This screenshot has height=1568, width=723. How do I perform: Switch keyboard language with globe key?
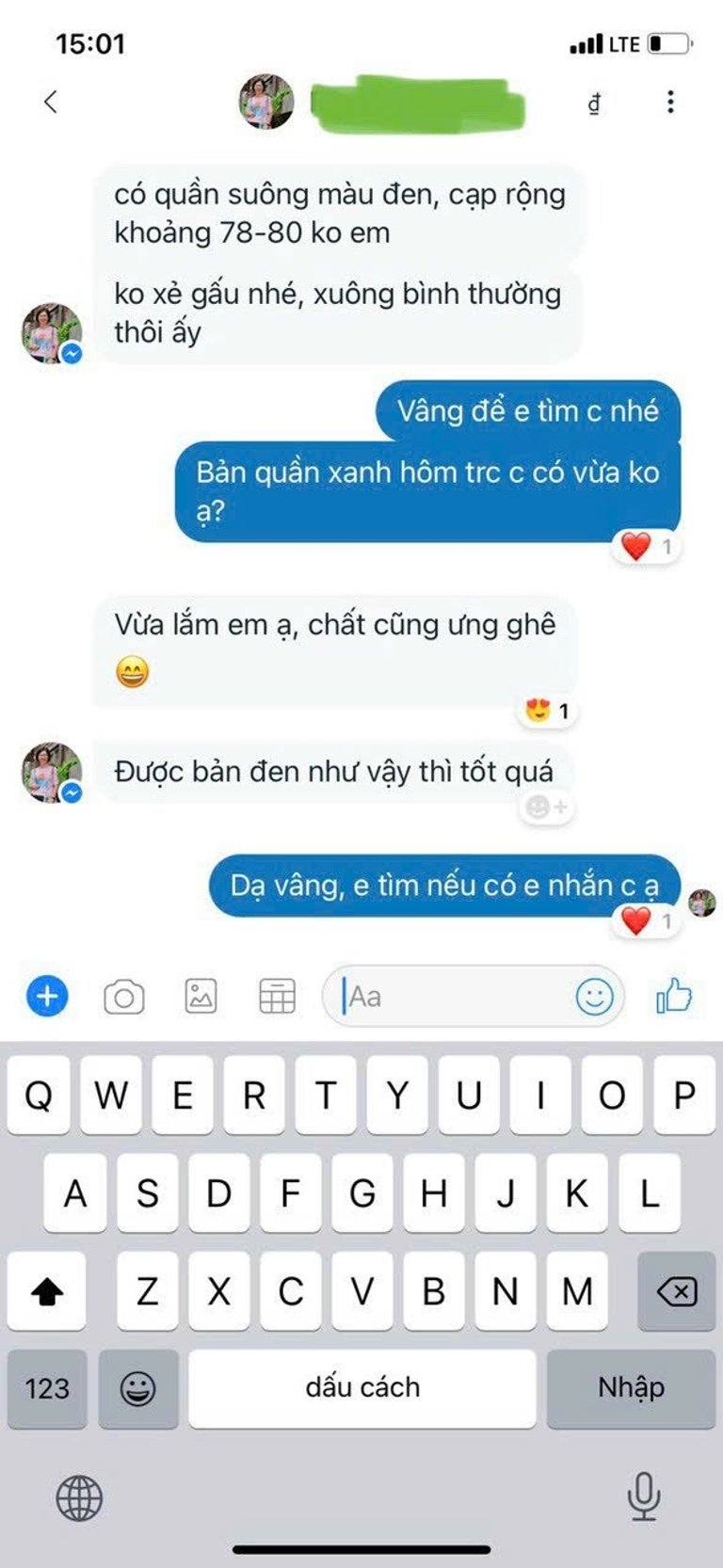tap(79, 1497)
